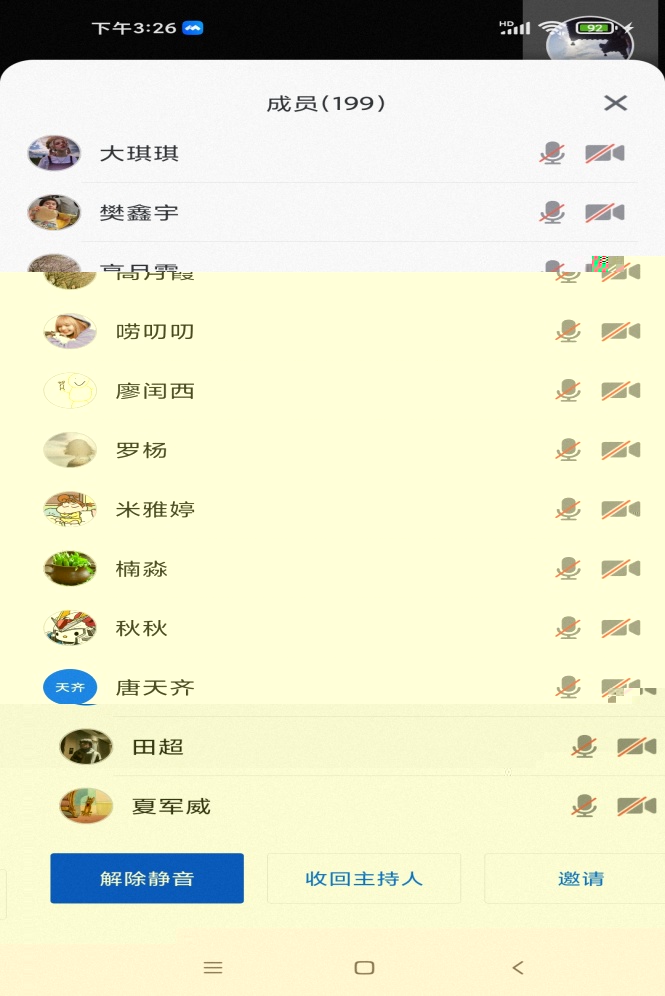The height and width of the screenshot is (996, 665).
Task: Open recent apps from the navigation bar
Action: pyautogui.click(x=212, y=967)
